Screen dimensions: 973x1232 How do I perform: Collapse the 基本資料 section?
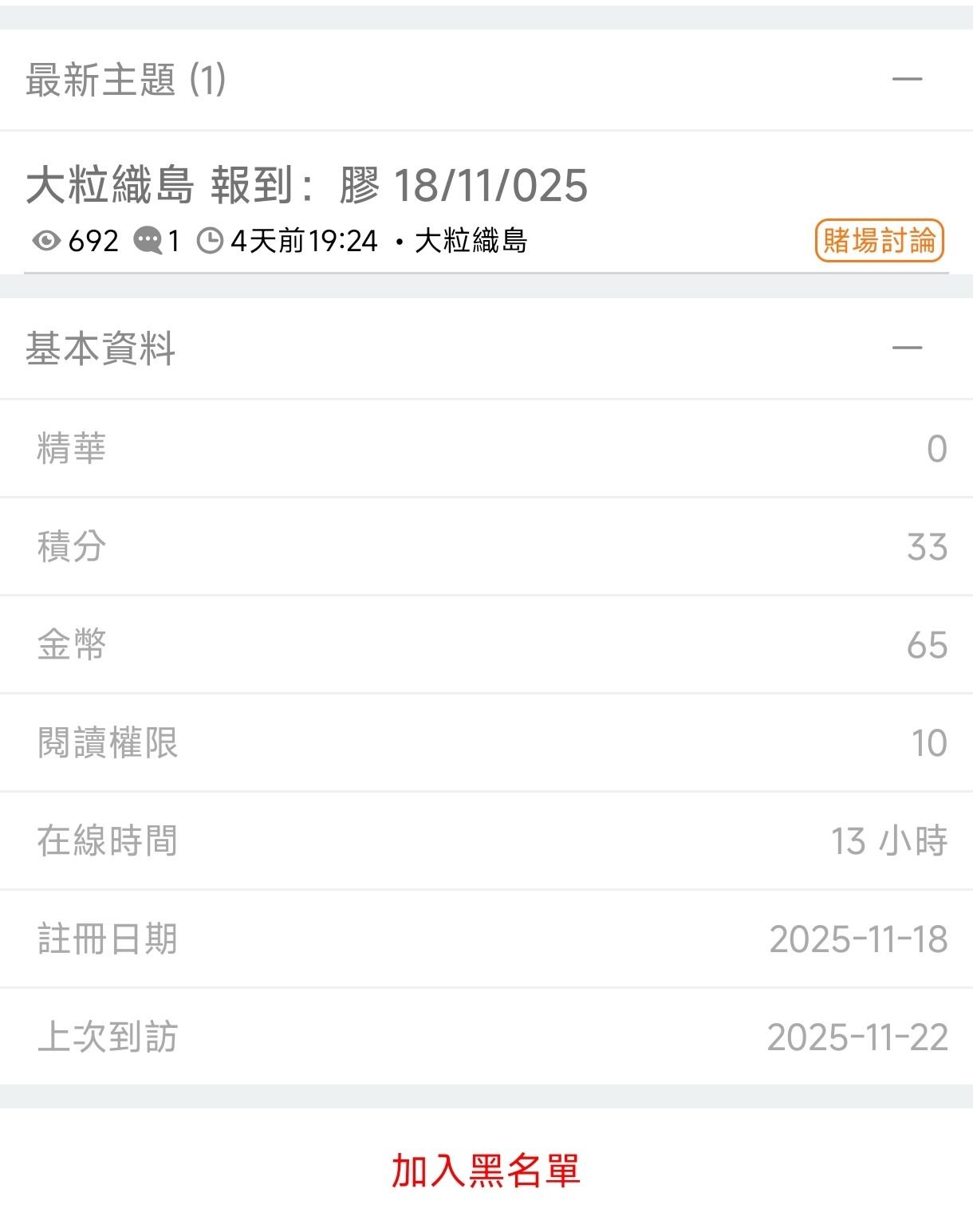[907, 348]
